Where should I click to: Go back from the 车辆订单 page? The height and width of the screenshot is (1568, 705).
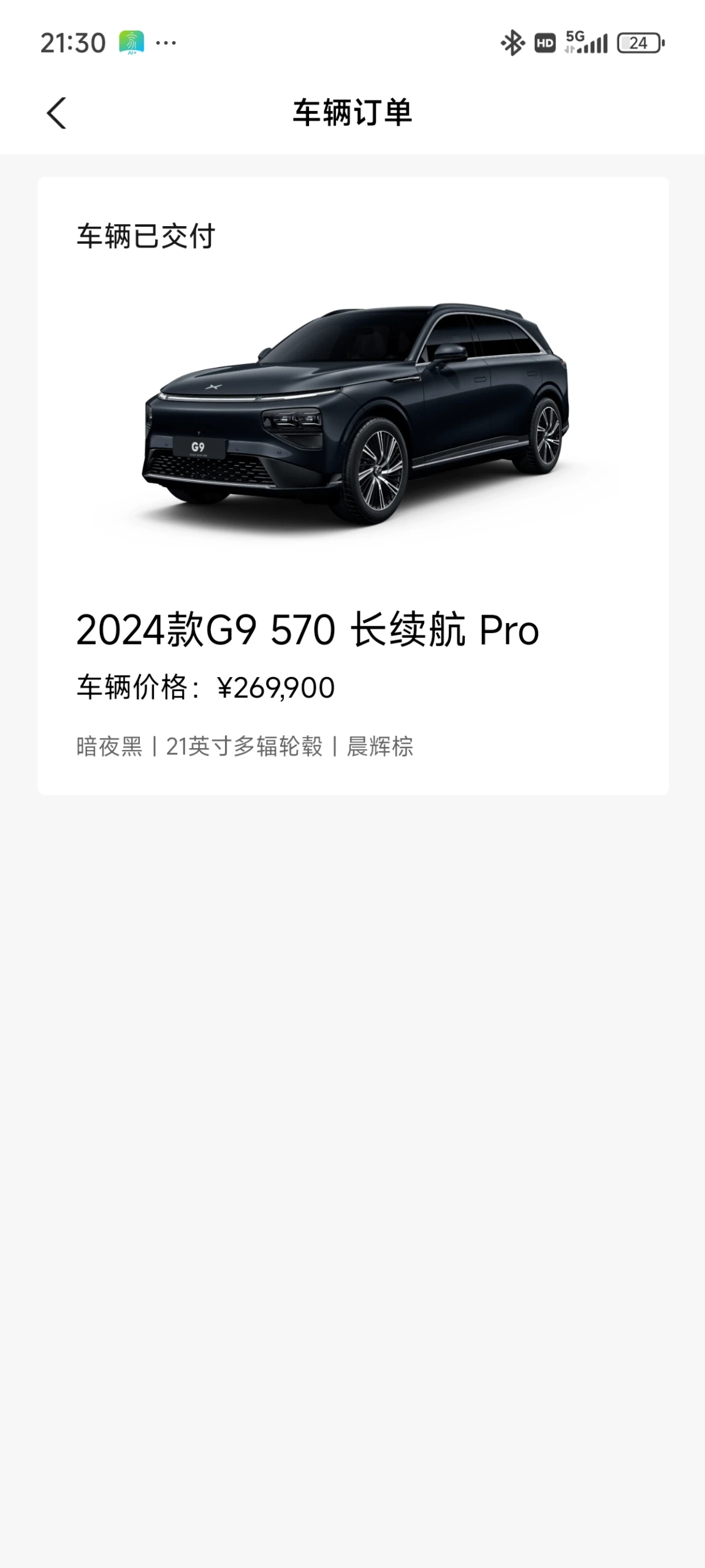point(56,113)
